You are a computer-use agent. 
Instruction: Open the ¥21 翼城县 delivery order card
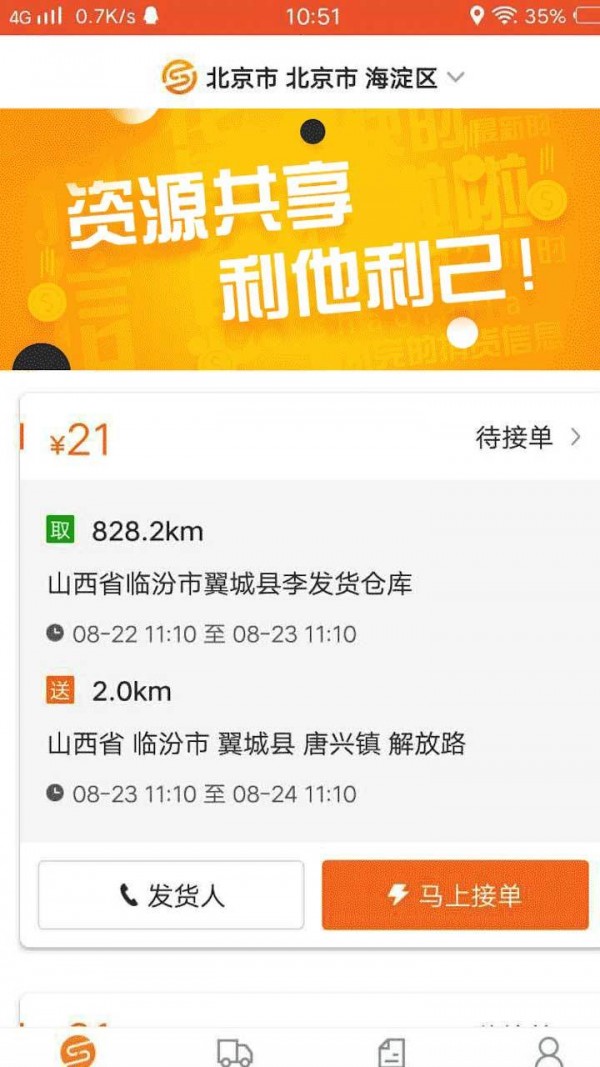pos(300,660)
